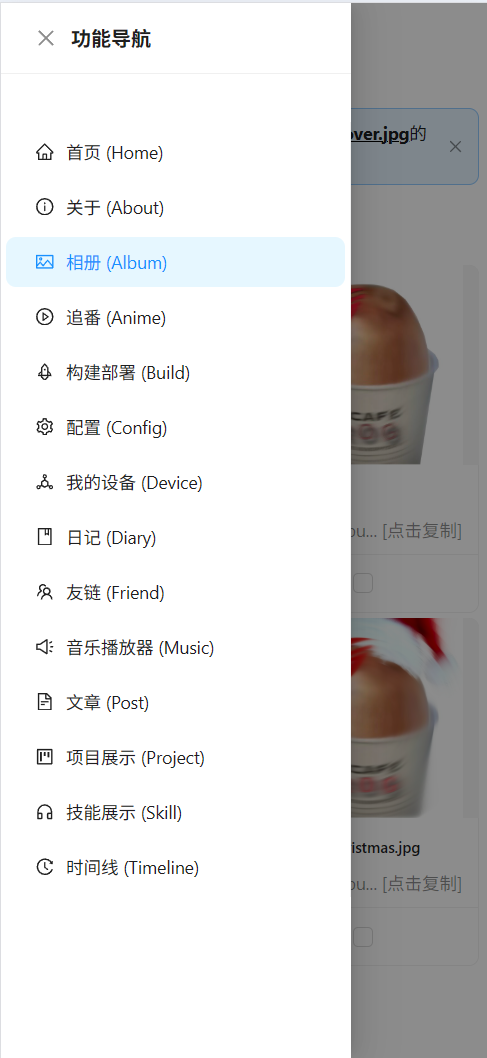The image size is (487, 1058).
Task: Open 文章 (Post)
Action: click(175, 702)
